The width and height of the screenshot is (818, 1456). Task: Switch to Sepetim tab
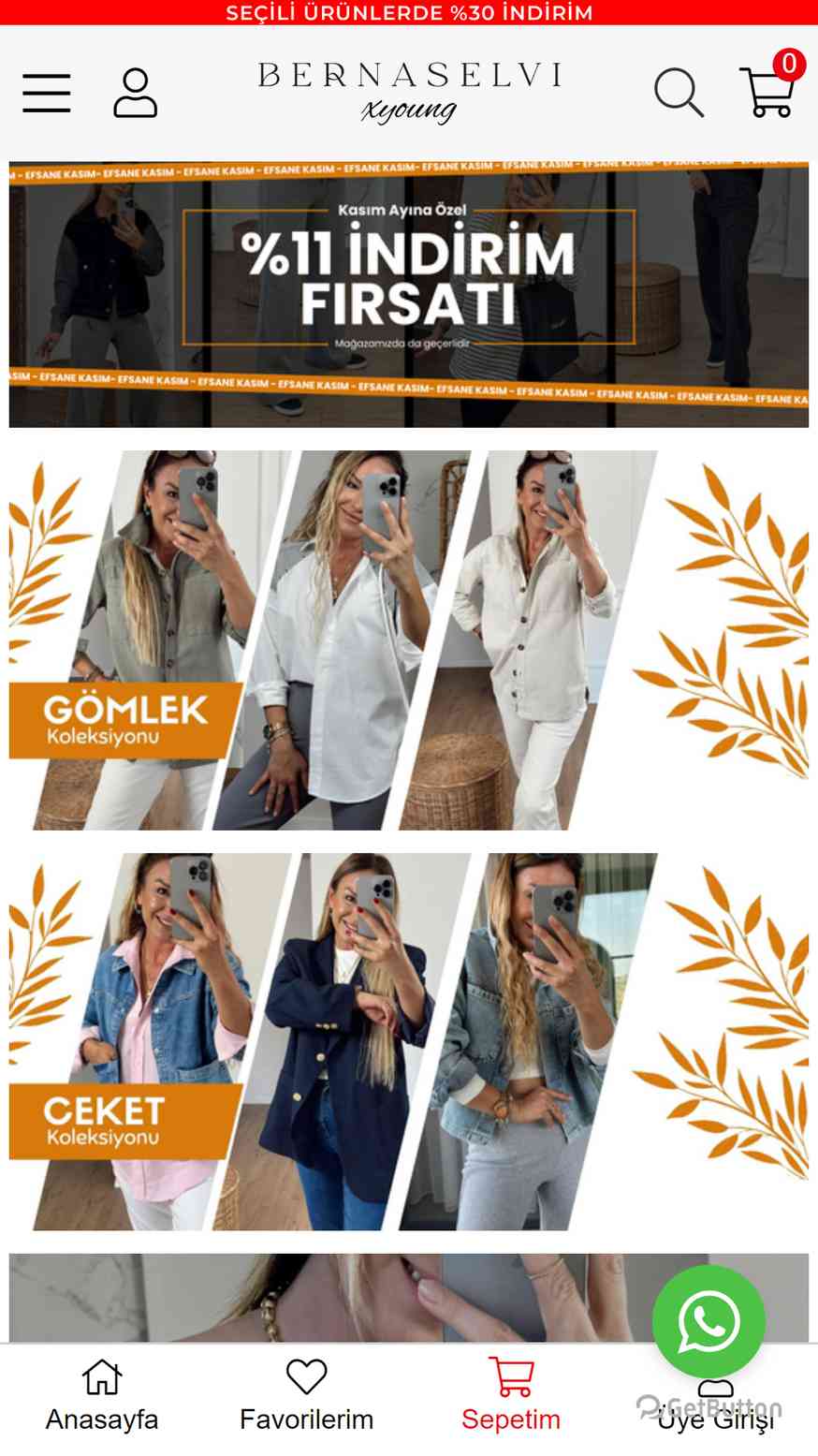511,1397
